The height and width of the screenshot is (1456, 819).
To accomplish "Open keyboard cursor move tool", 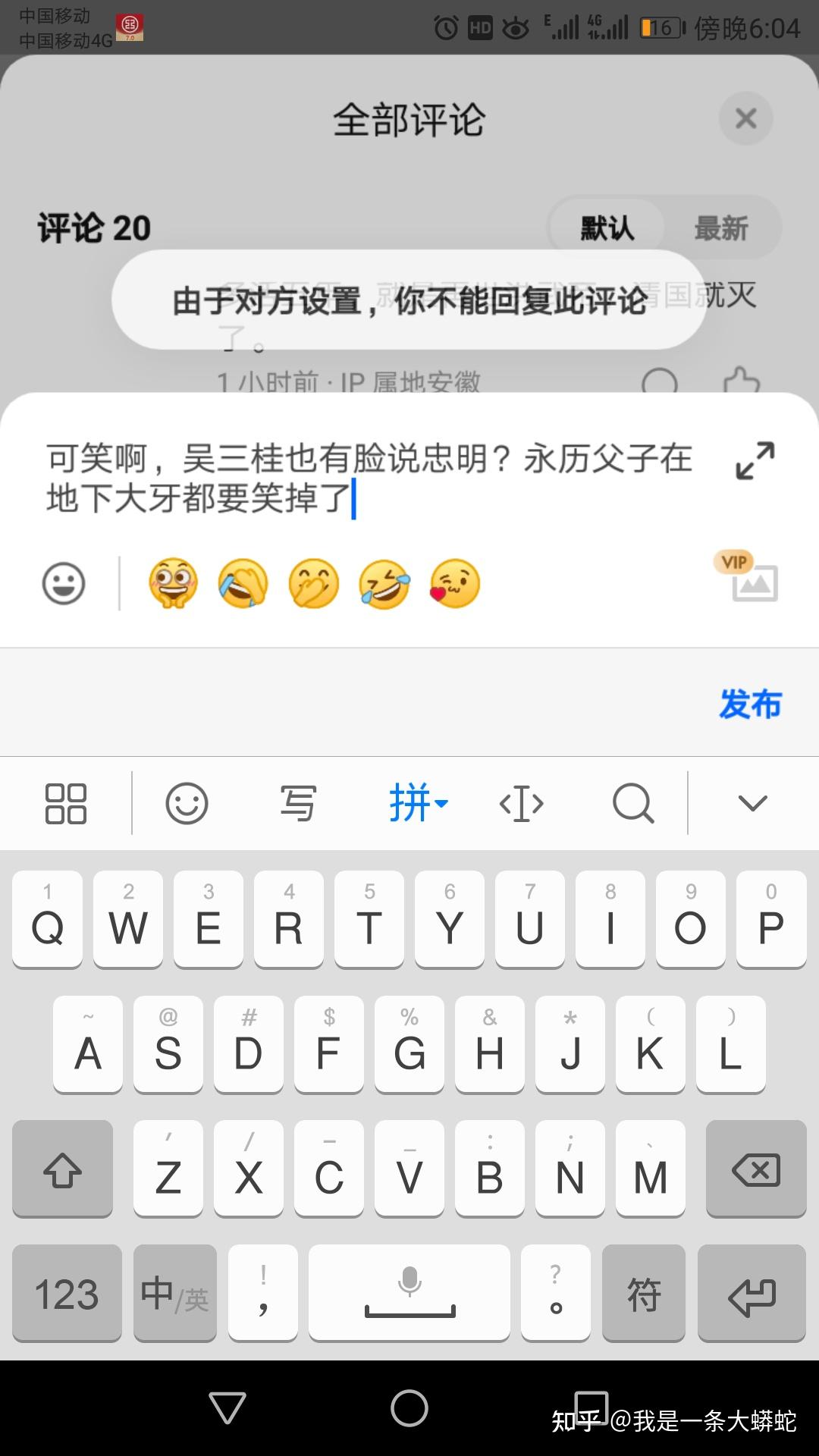I will [521, 803].
